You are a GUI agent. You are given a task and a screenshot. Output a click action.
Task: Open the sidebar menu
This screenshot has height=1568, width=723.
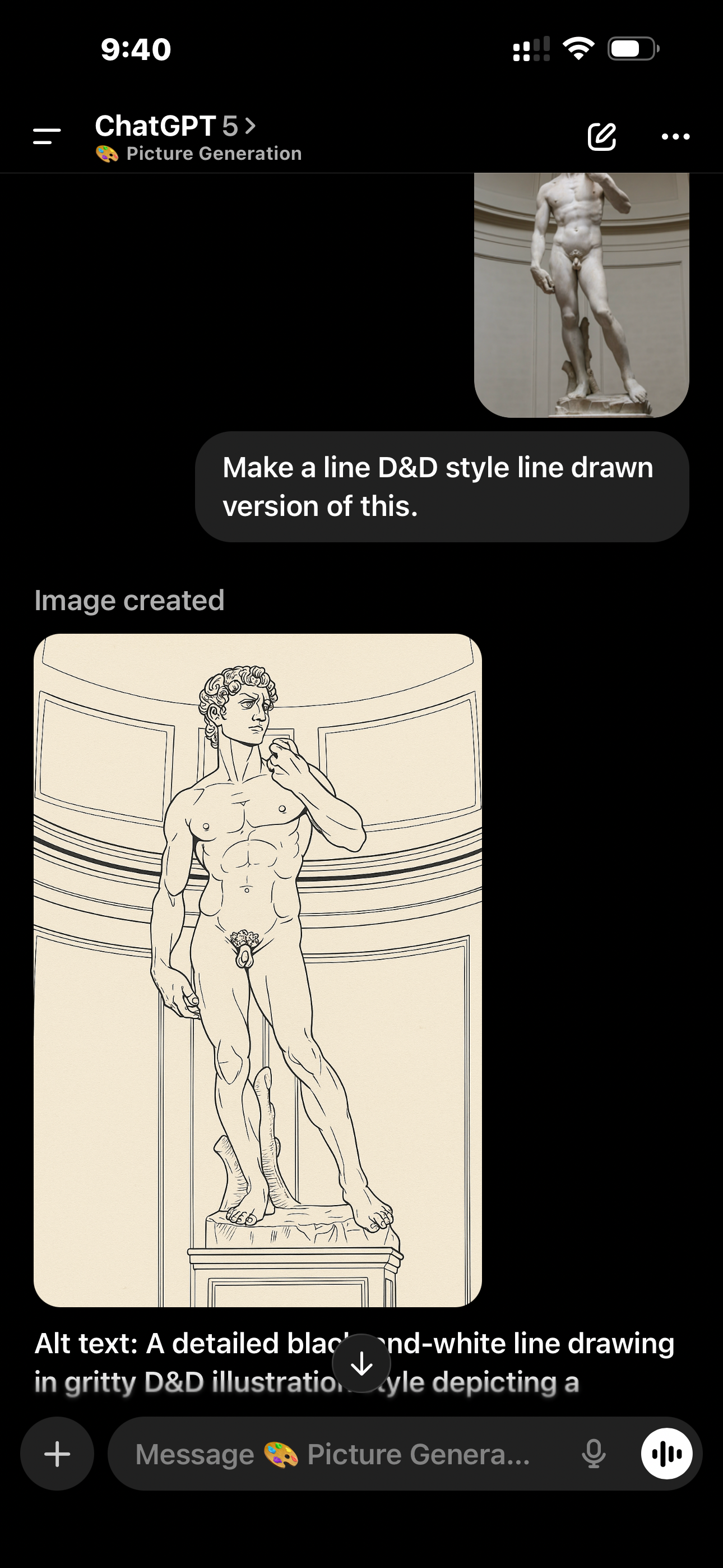47,136
